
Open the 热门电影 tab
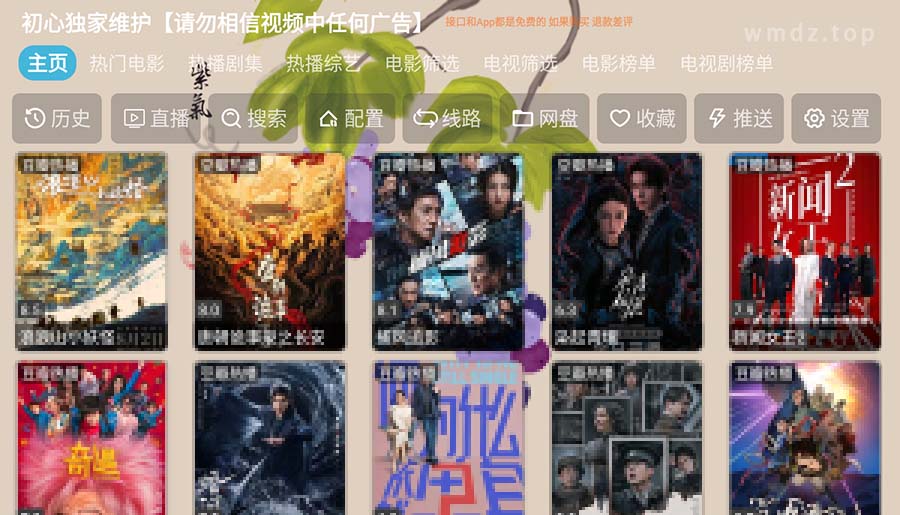coord(127,64)
